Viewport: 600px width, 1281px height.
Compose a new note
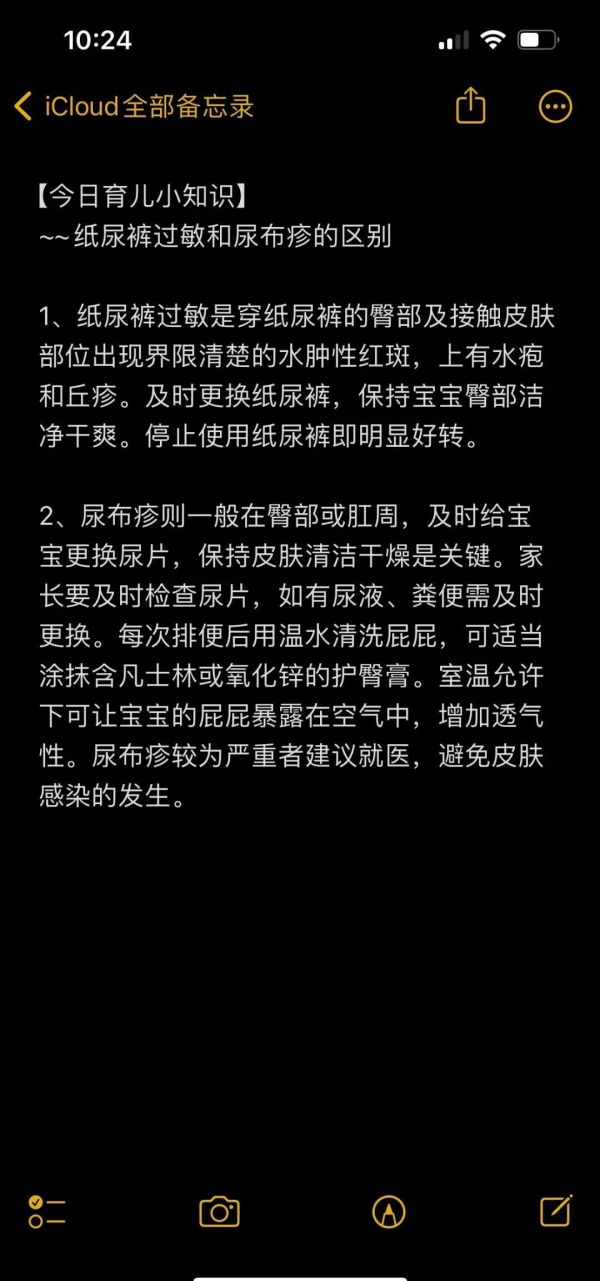point(556,1210)
